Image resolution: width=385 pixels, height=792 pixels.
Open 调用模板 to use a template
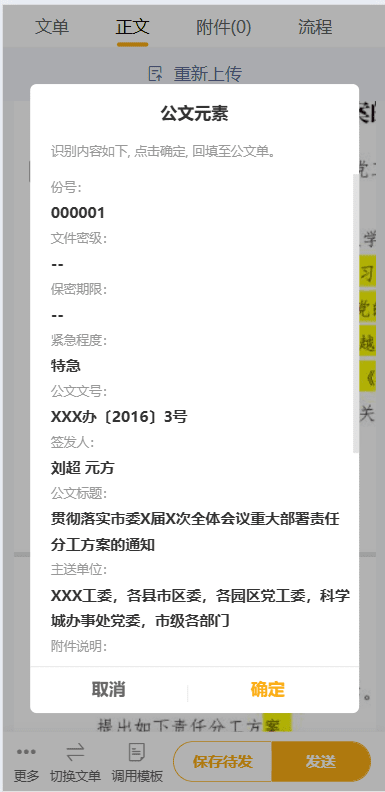[x=137, y=762]
